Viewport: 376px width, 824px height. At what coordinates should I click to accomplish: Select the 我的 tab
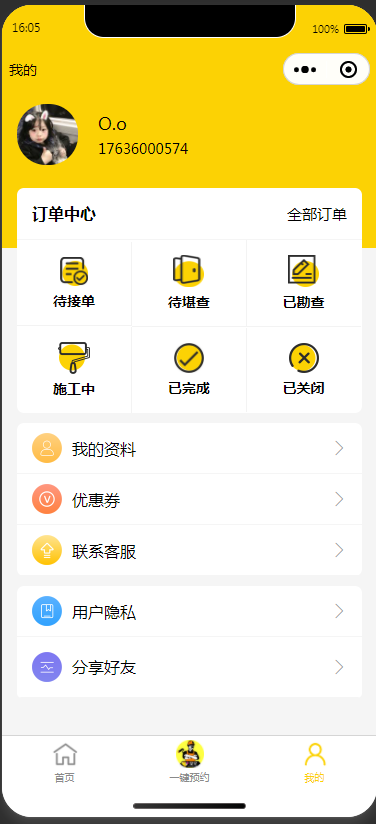coord(314,763)
